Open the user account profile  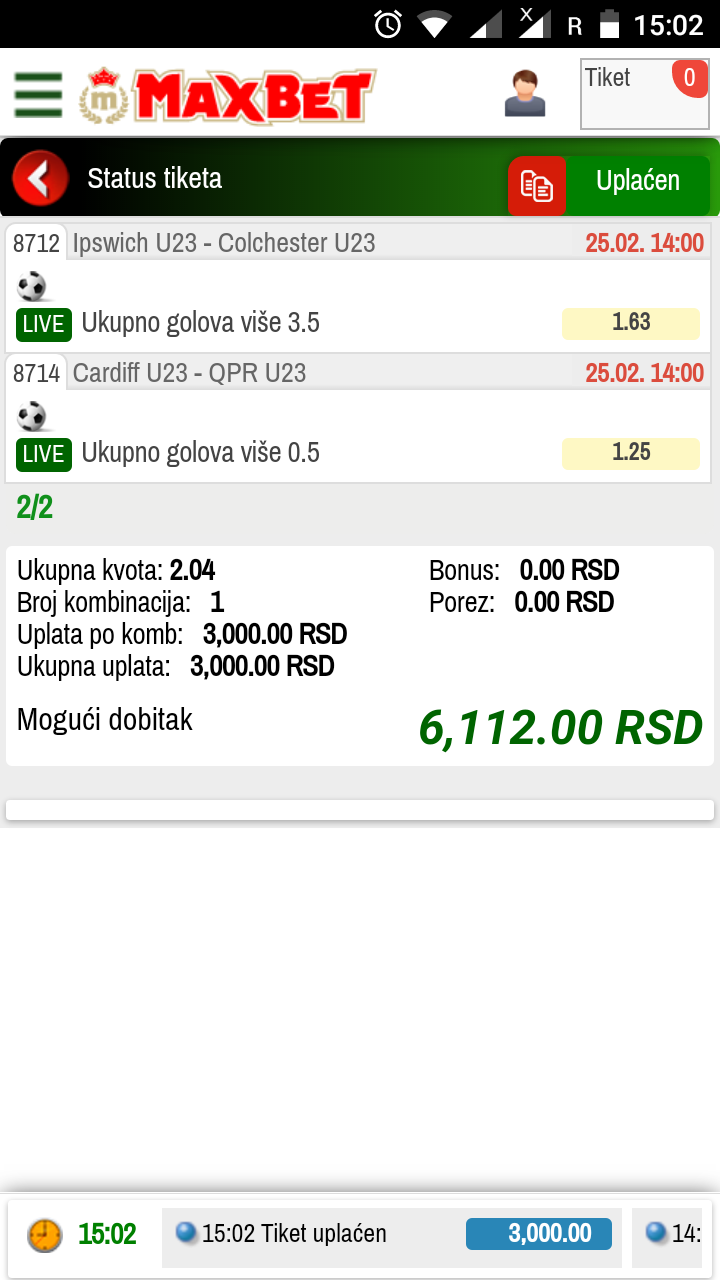click(x=525, y=94)
